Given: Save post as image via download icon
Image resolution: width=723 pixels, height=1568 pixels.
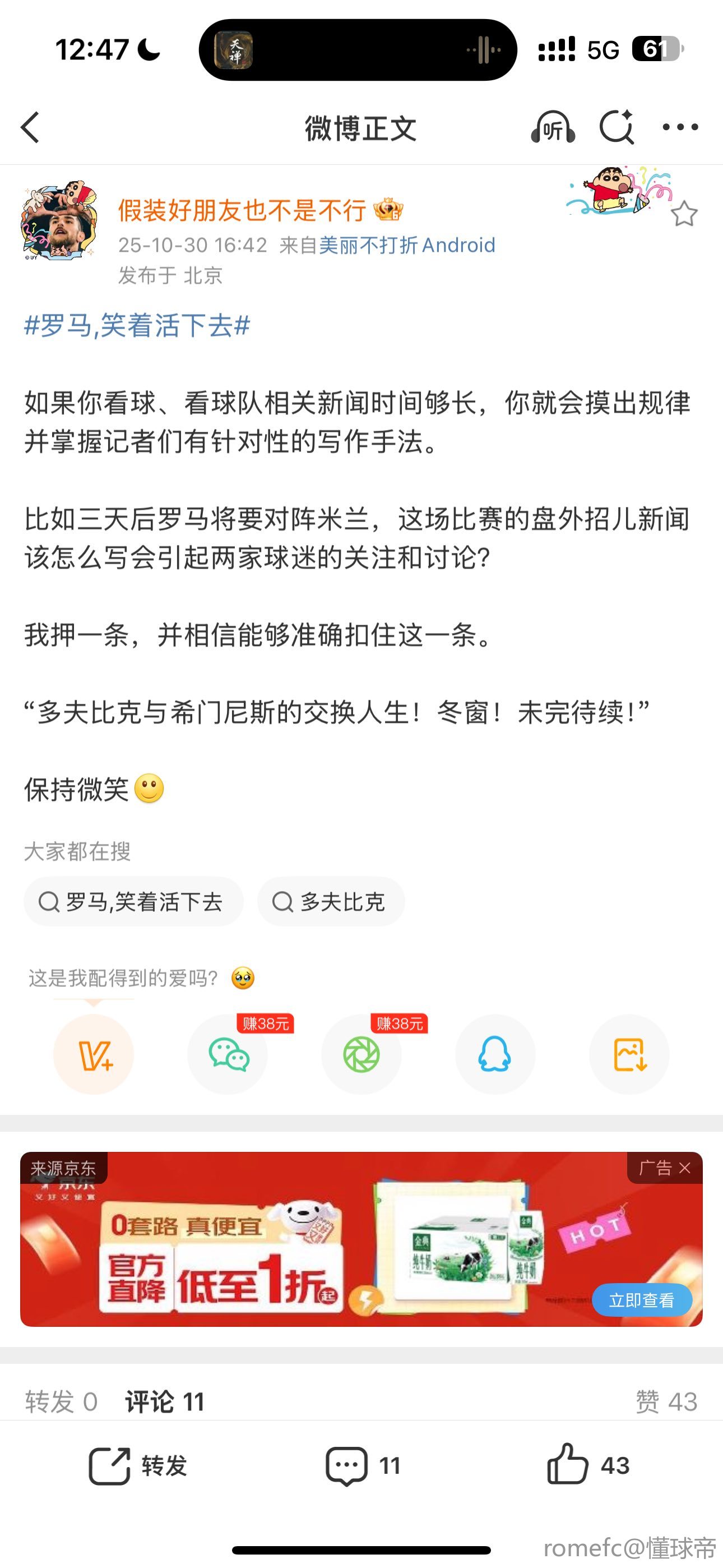Looking at the screenshot, I should pos(629,1056).
